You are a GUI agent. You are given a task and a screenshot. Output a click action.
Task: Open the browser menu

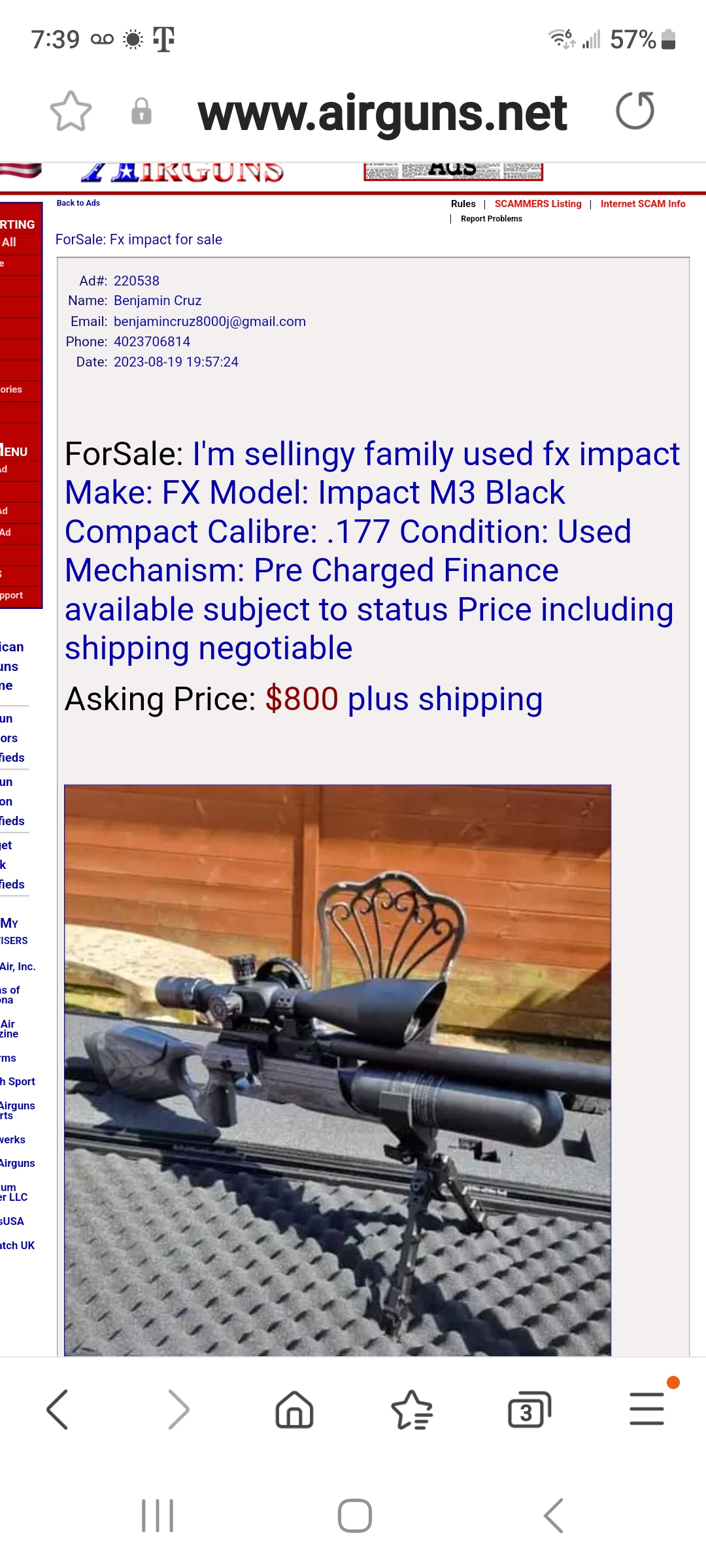(x=647, y=1409)
